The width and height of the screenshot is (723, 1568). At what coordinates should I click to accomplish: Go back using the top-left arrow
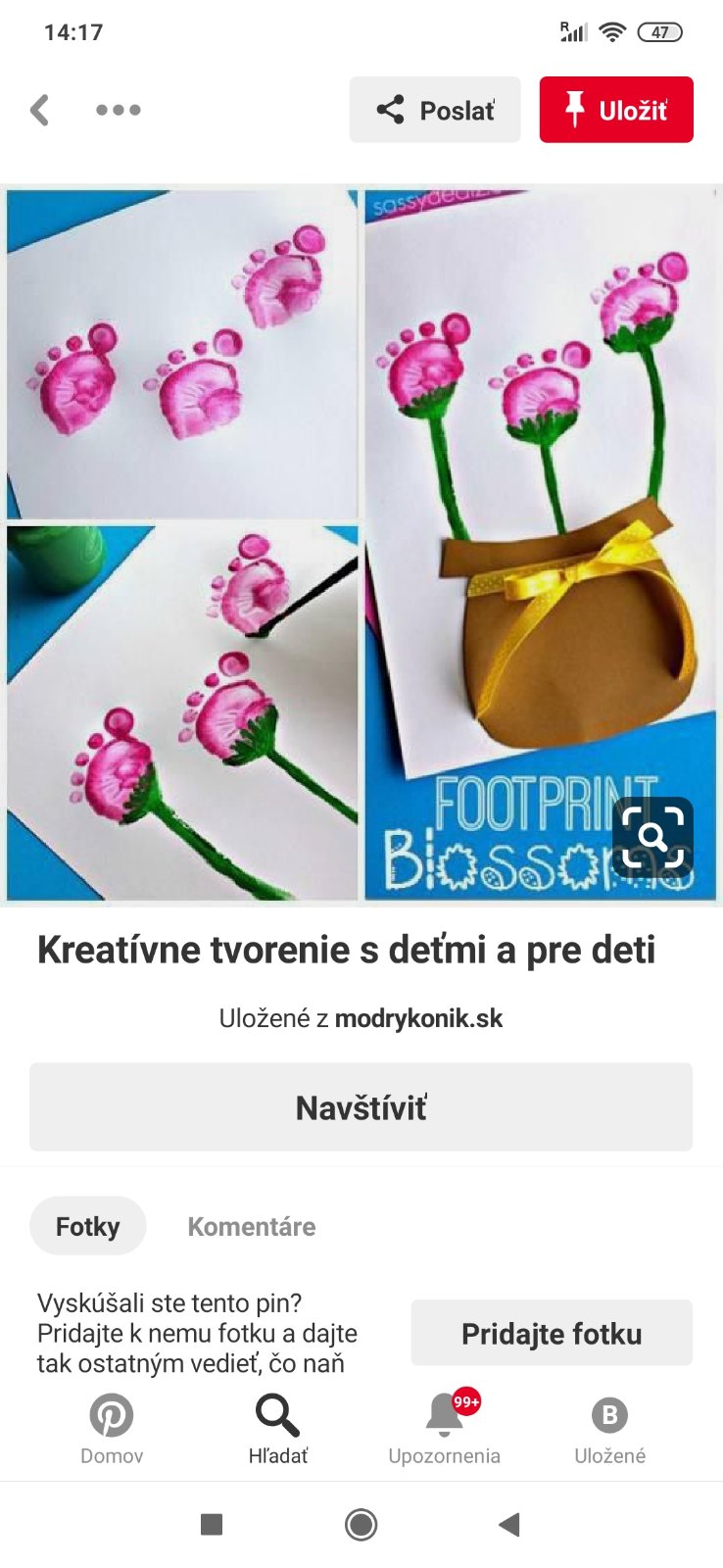(x=40, y=110)
